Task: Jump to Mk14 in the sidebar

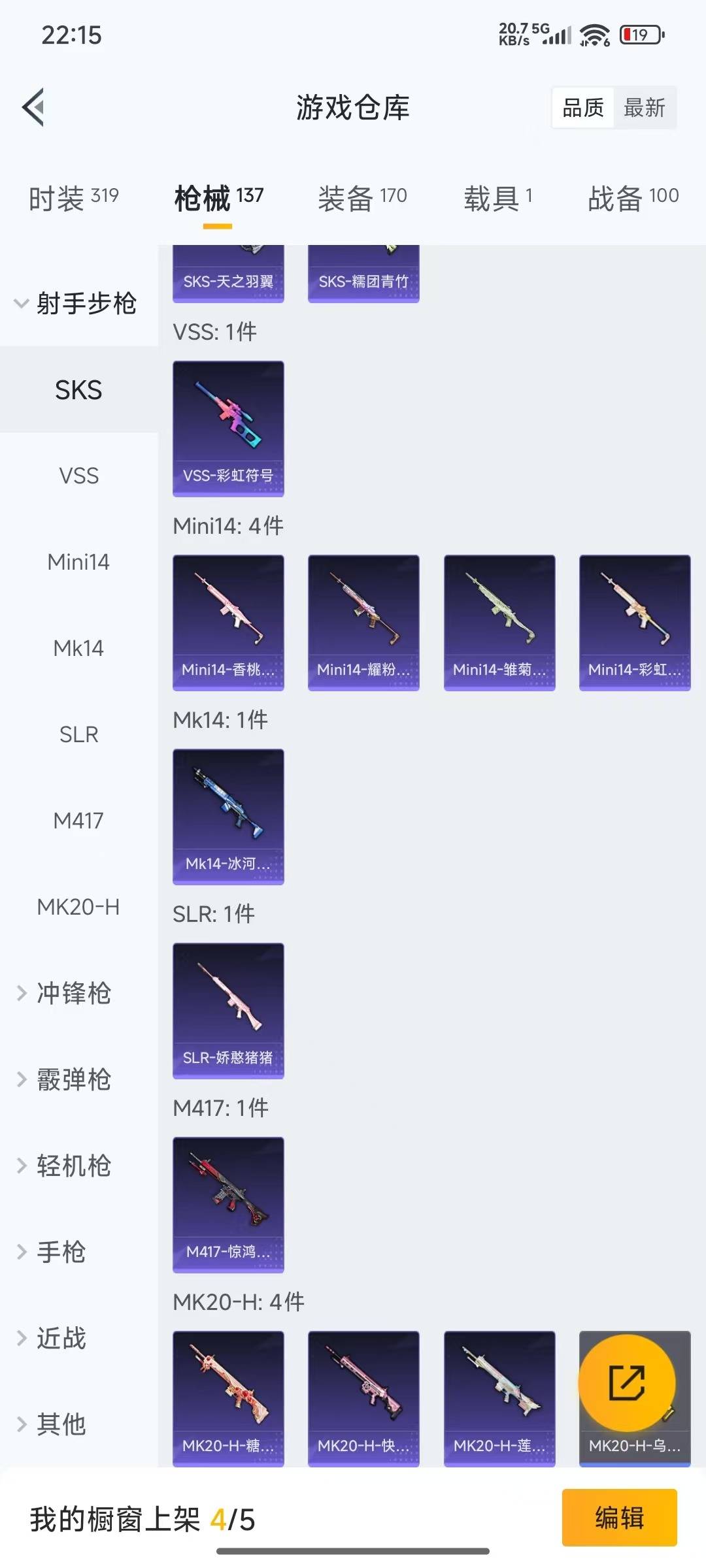Action: tap(78, 648)
